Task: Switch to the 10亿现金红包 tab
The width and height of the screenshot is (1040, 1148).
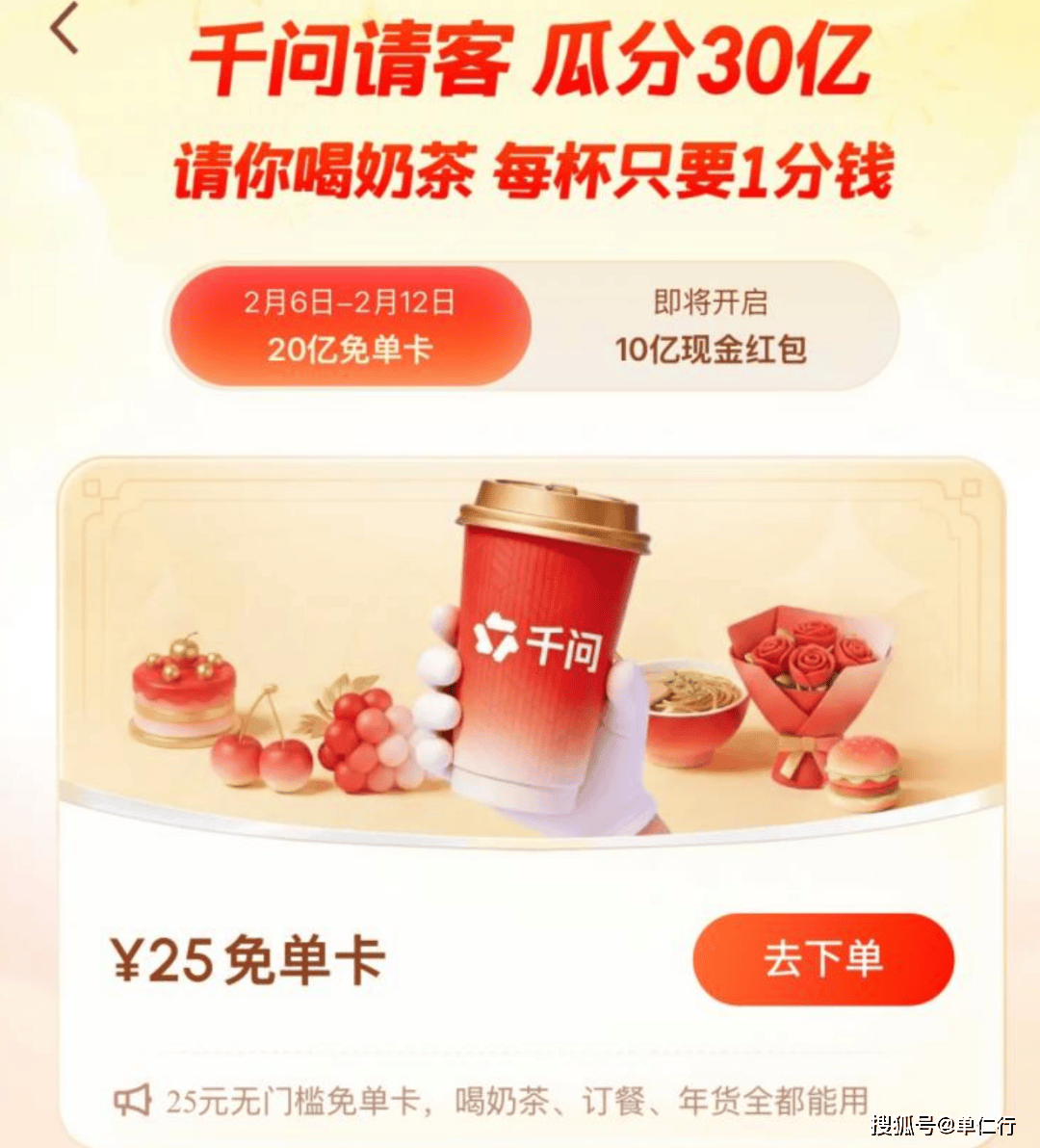Action: coord(711,326)
